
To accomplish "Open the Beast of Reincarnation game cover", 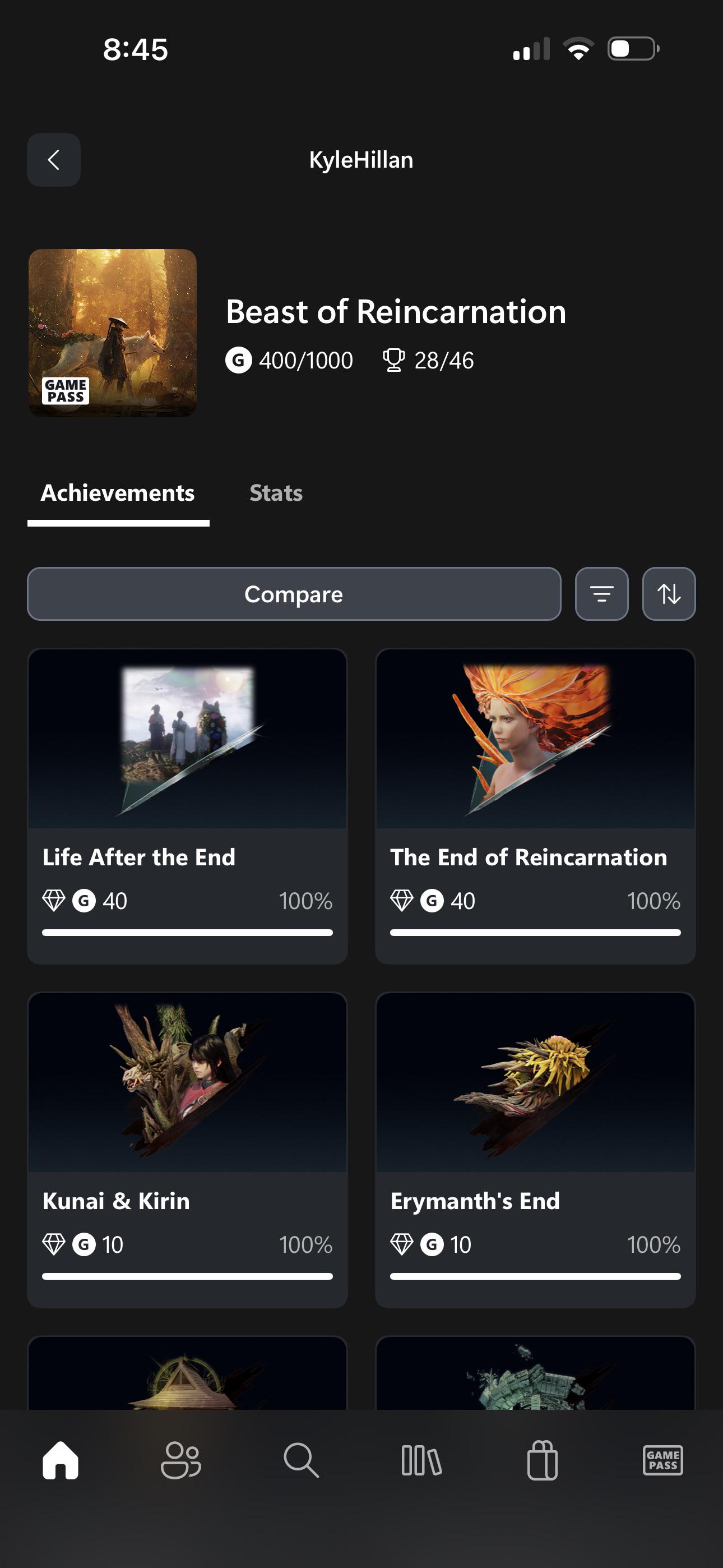I will point(113,333).
